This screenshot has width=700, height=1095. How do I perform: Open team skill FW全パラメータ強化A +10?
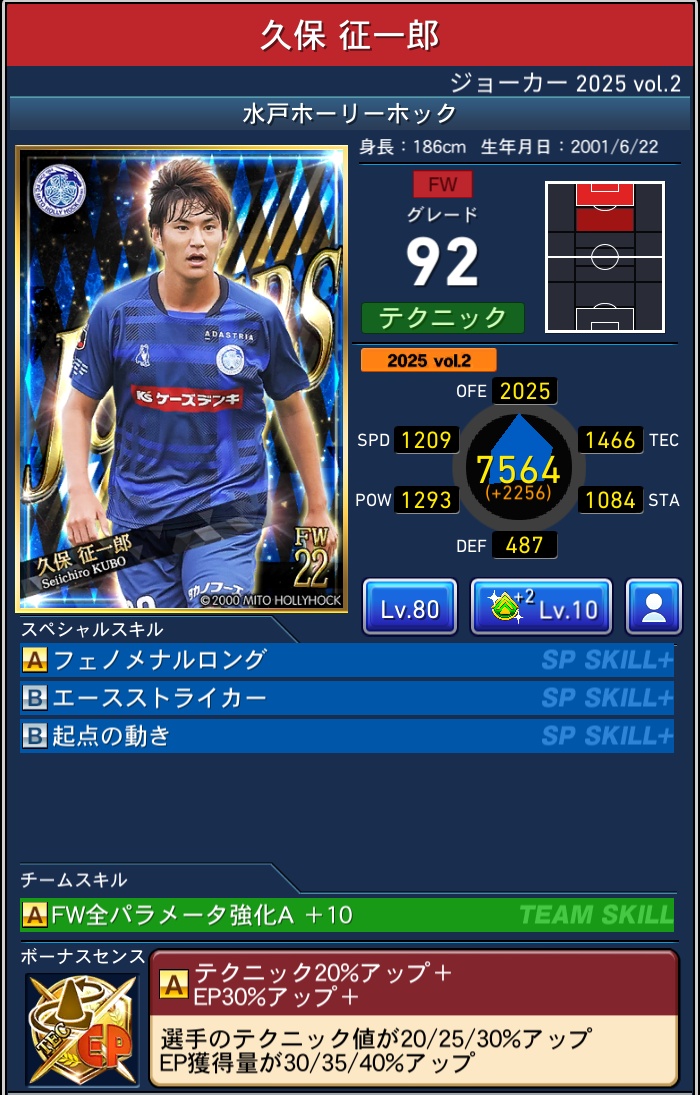[346, 914]
